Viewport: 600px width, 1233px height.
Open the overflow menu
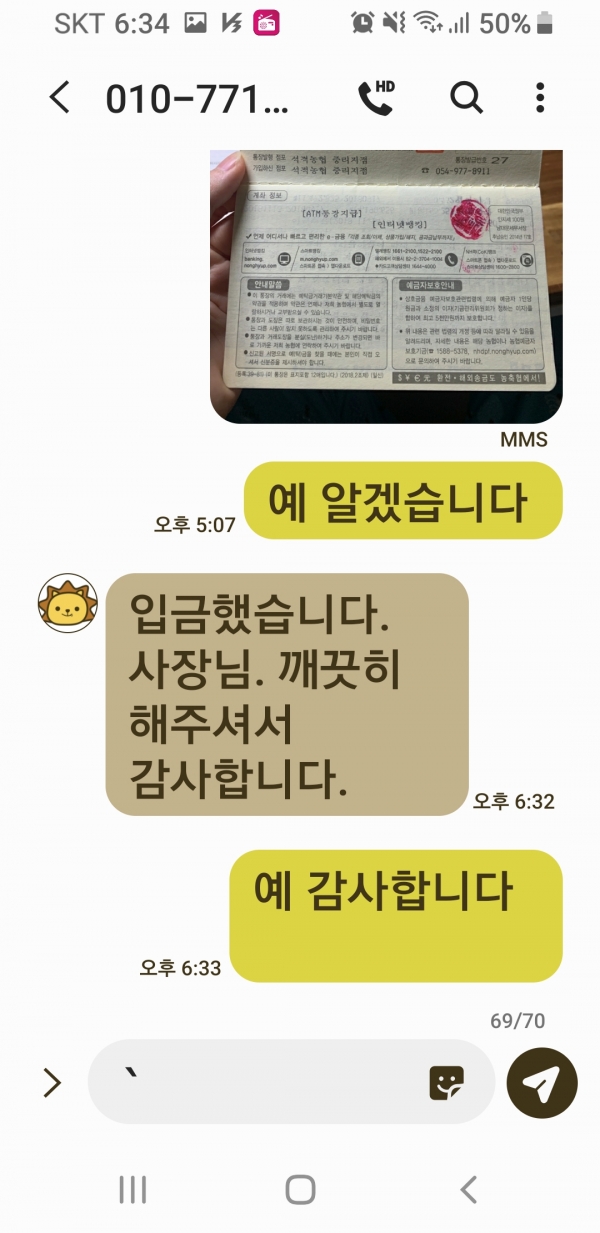(540, 97)
